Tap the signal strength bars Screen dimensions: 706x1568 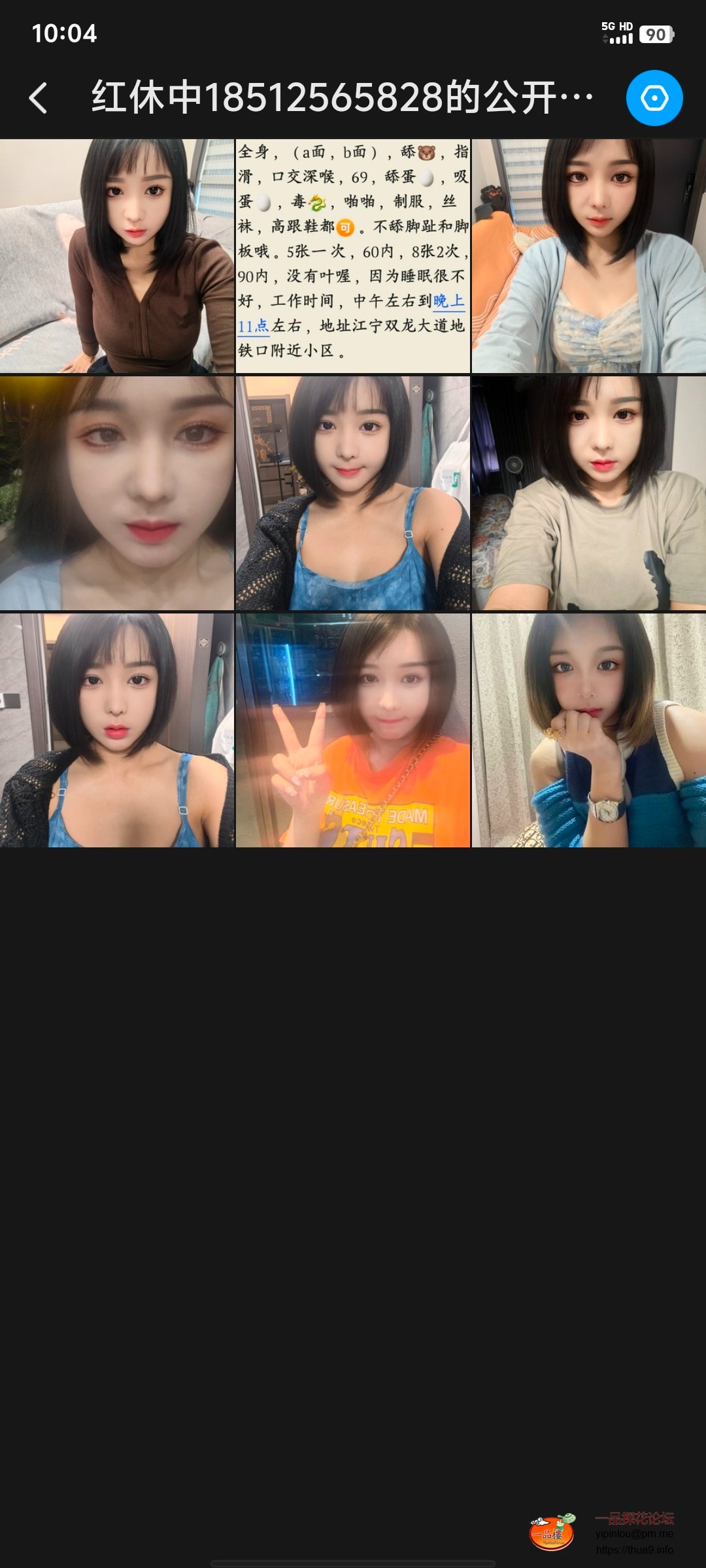click(621, 39)
